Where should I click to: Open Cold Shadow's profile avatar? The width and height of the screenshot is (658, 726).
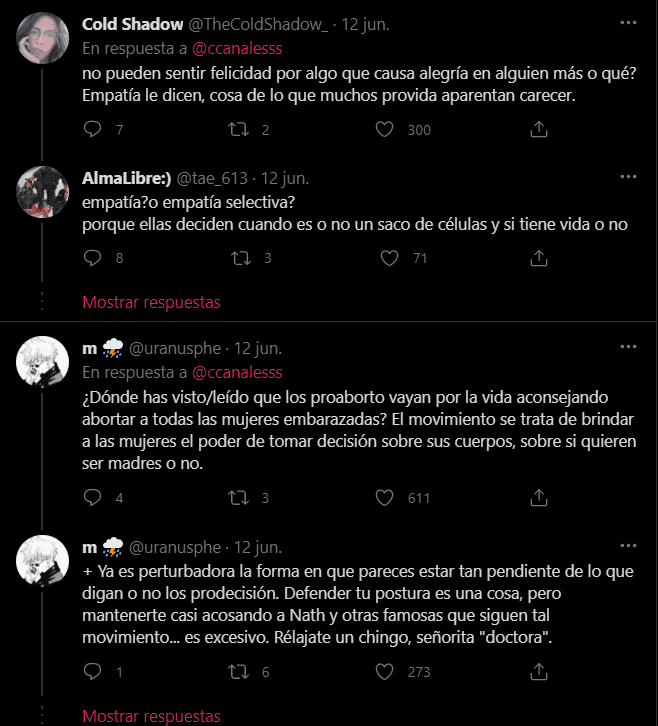(x=43, y=36)
